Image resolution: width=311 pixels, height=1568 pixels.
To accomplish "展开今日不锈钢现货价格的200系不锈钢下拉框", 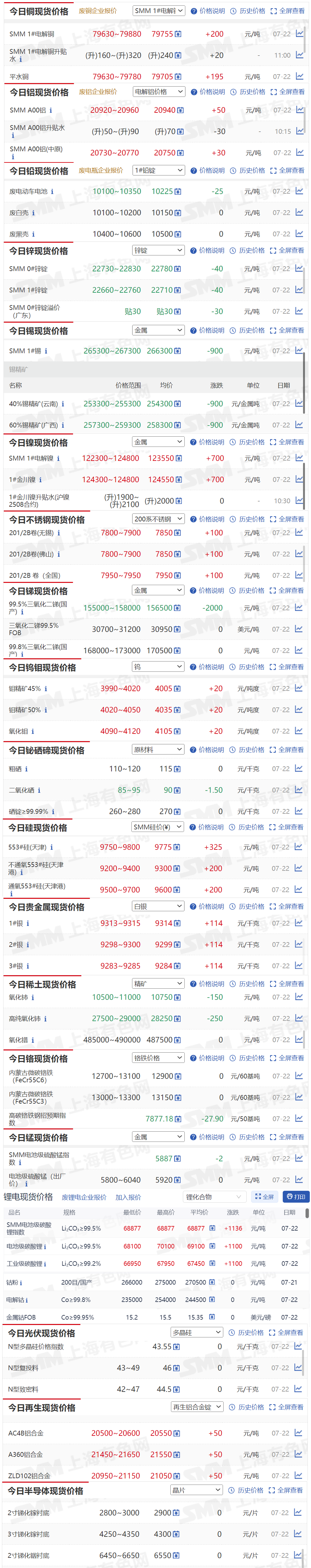I will pyautogui.click(x=158, y=519).
